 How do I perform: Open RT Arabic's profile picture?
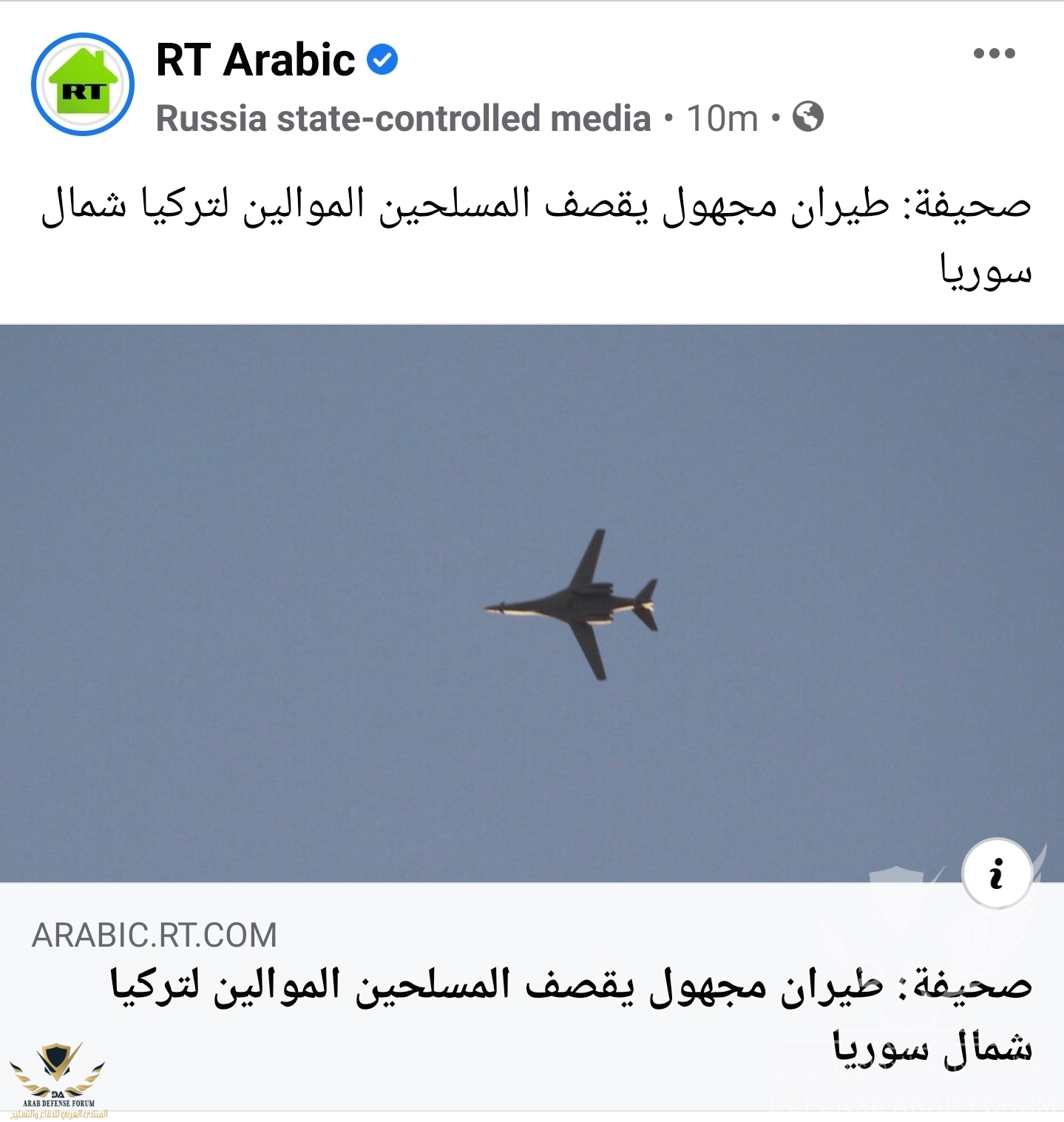click(83, 84)
